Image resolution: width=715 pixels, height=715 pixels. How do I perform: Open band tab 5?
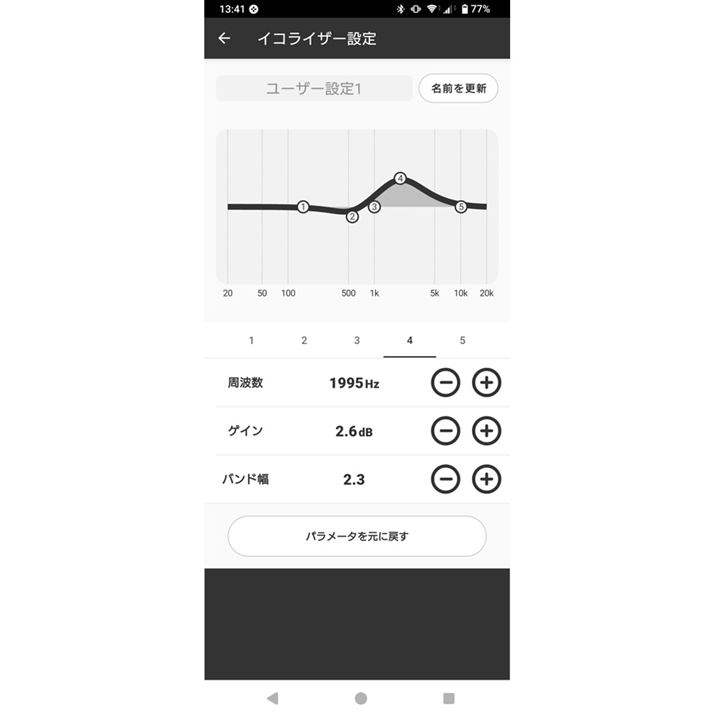[462, 340]
